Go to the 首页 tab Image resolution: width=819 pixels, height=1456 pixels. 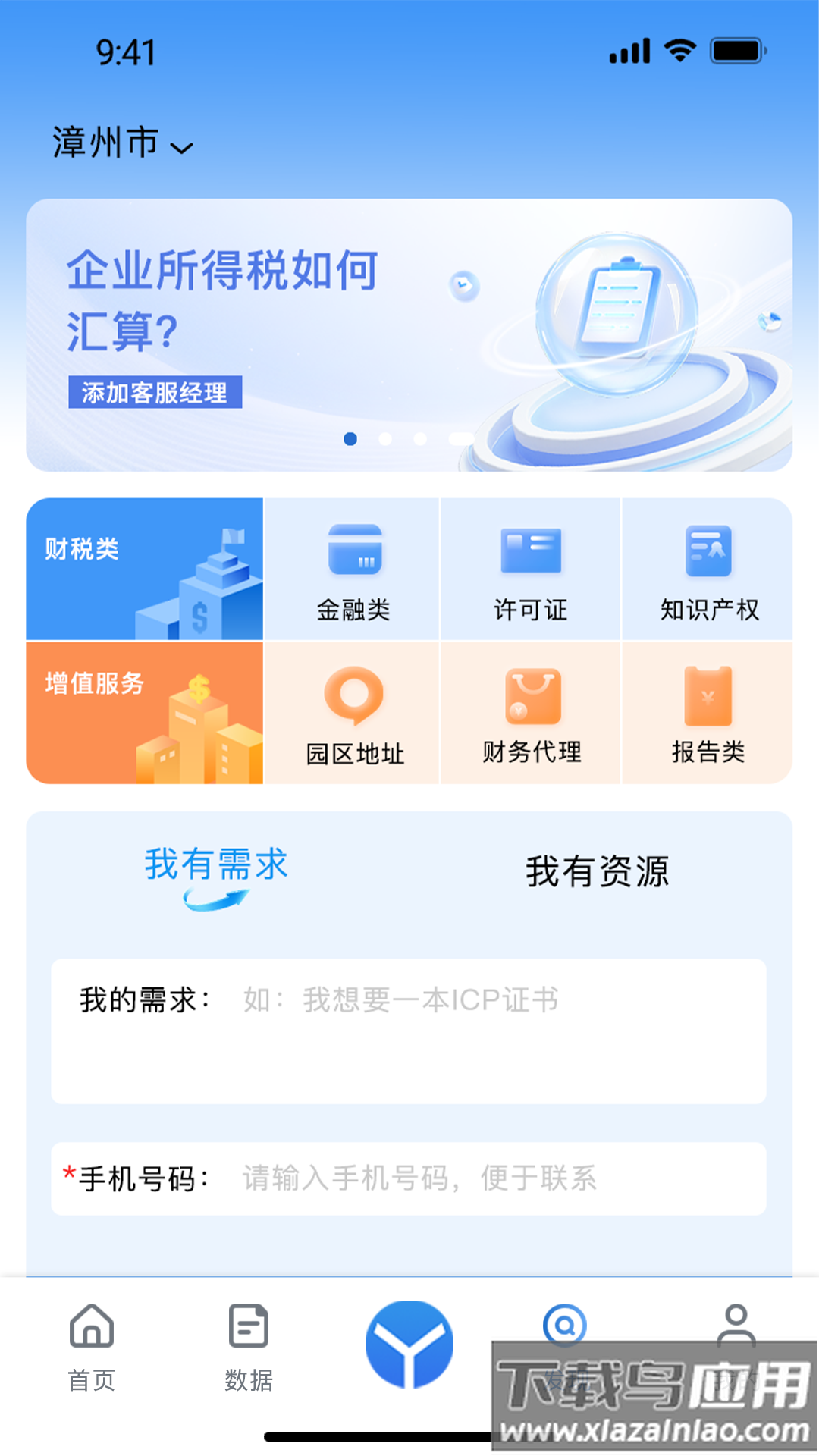click(92, 1346)
